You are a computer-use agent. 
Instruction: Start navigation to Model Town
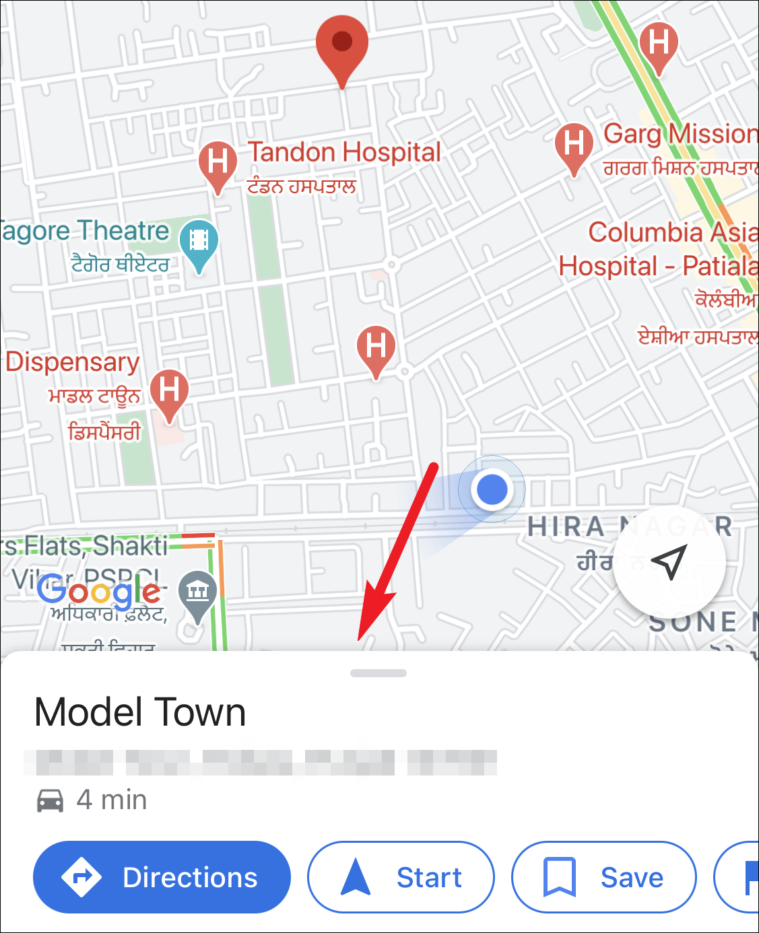[400, 878]
